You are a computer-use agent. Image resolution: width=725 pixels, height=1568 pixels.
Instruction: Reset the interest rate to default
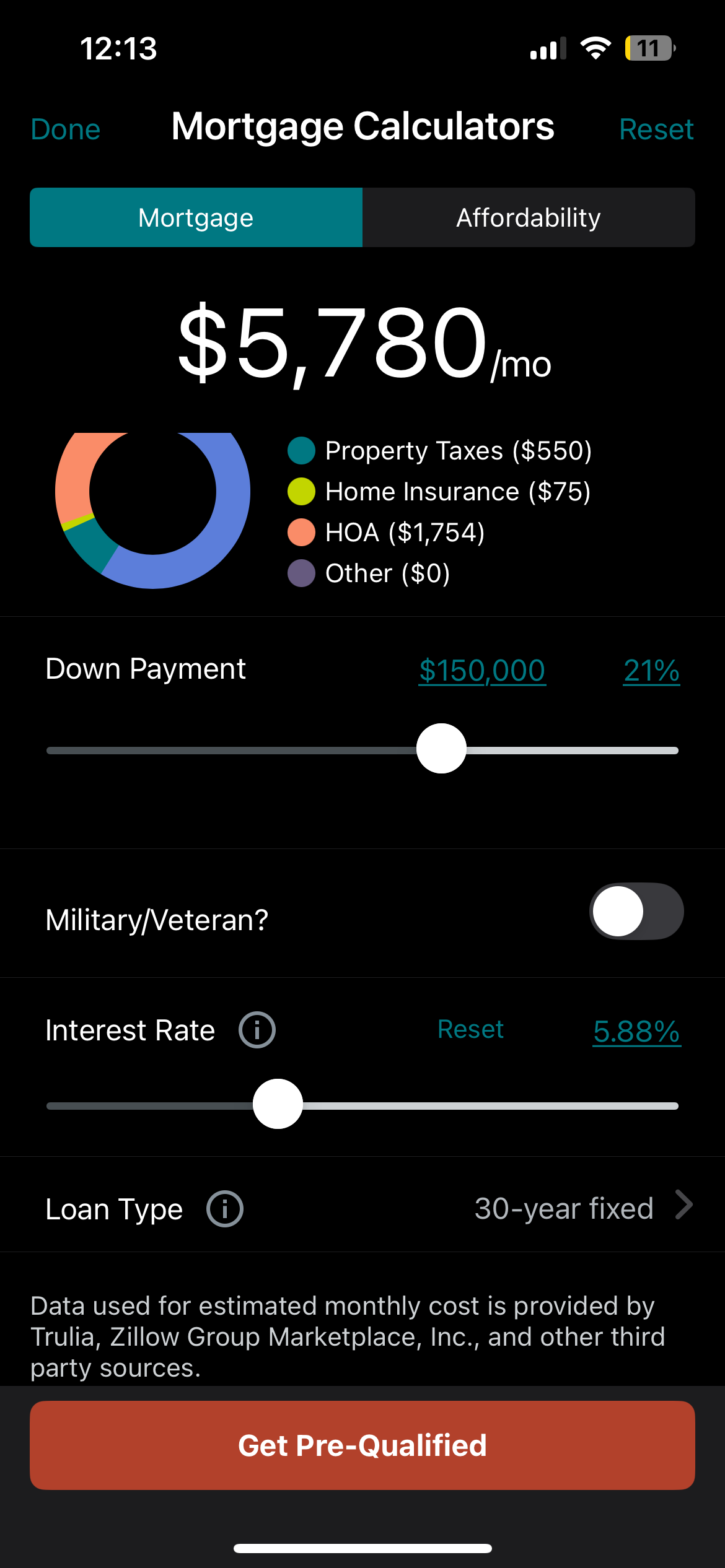[x=470, y=1029]
